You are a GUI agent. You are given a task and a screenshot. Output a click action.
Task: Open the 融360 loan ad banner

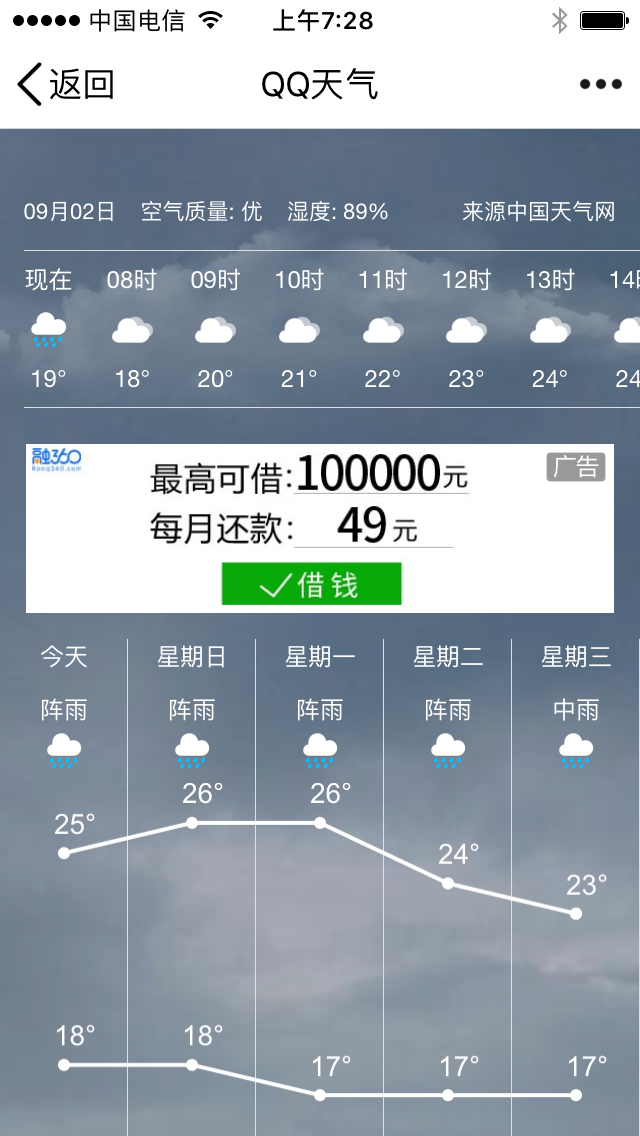(x=320, y=528)
